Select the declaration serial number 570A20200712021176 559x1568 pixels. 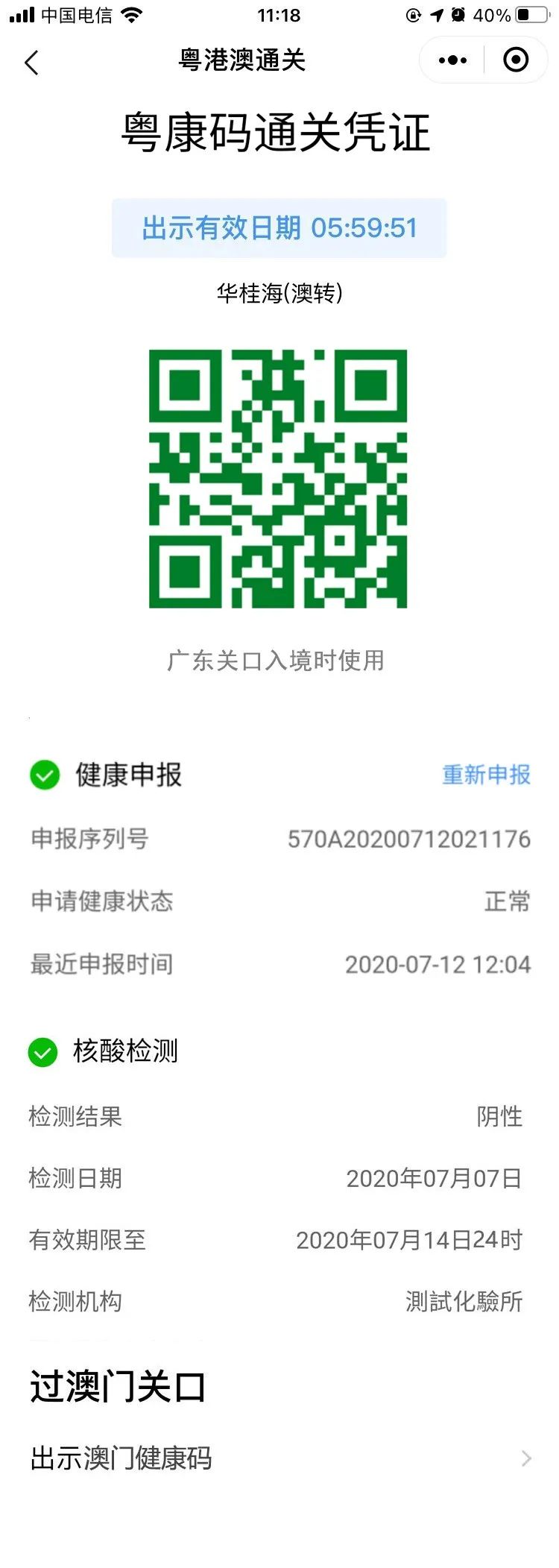(x=410, y=839)
